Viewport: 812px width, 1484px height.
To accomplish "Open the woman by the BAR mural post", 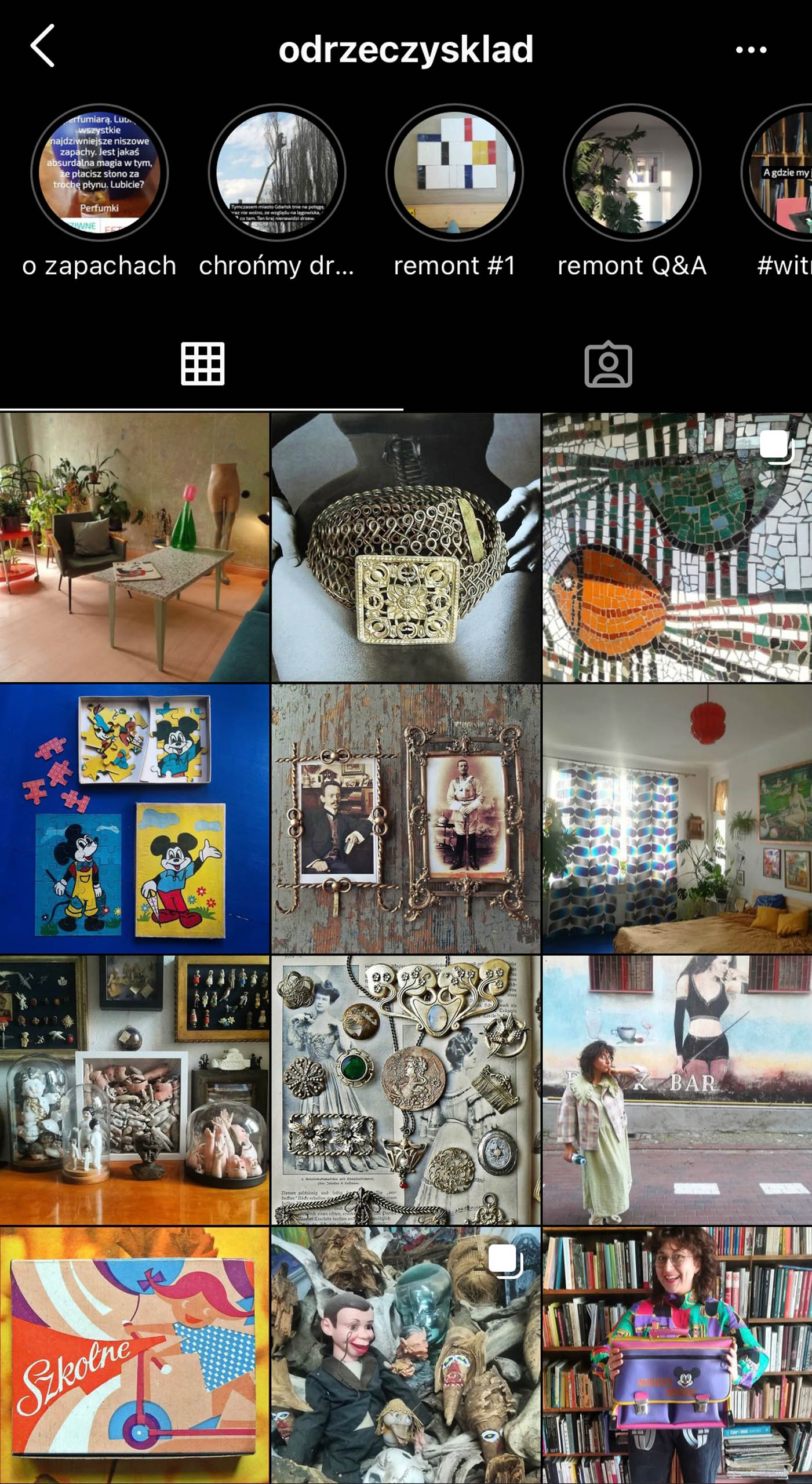I will click(x=678, y=1090).
